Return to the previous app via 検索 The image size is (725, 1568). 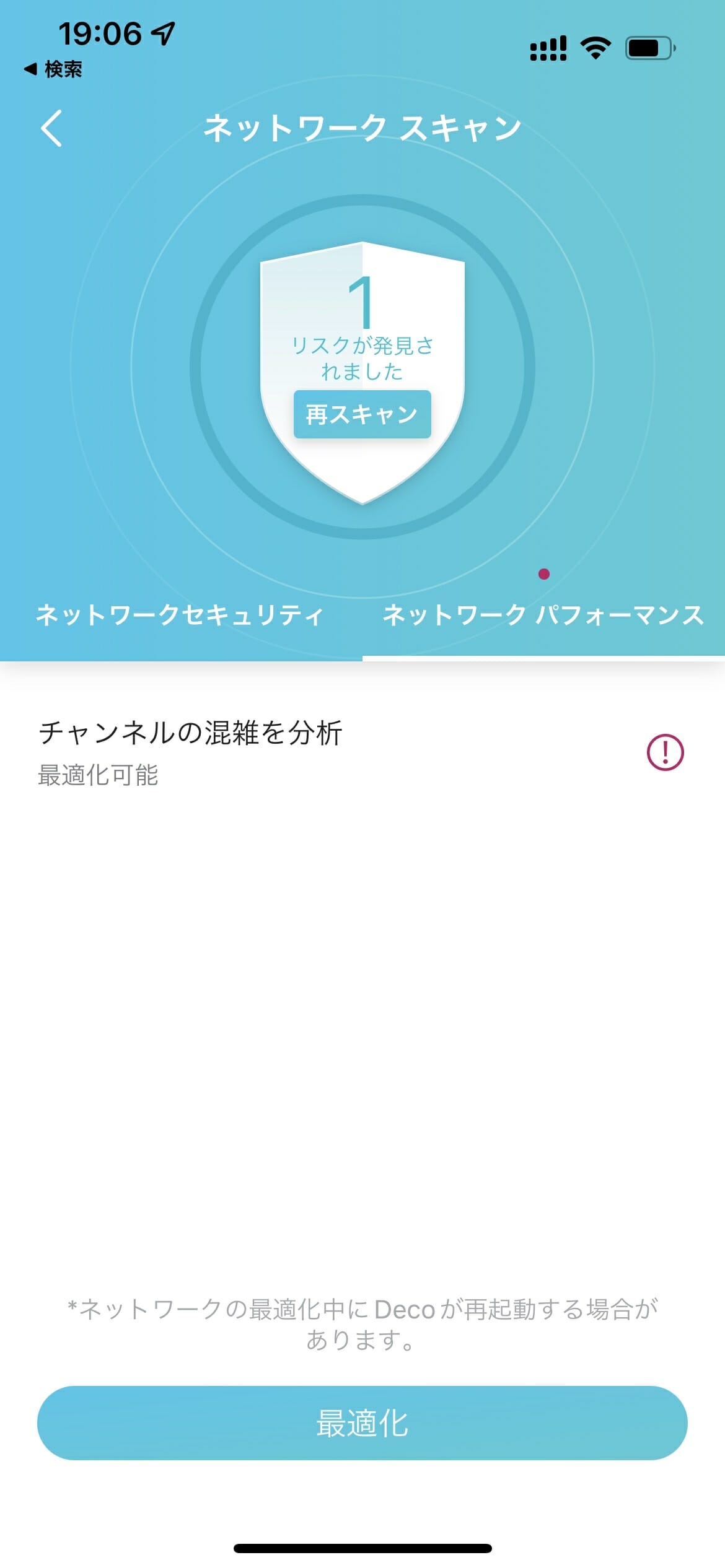point(53,69)
